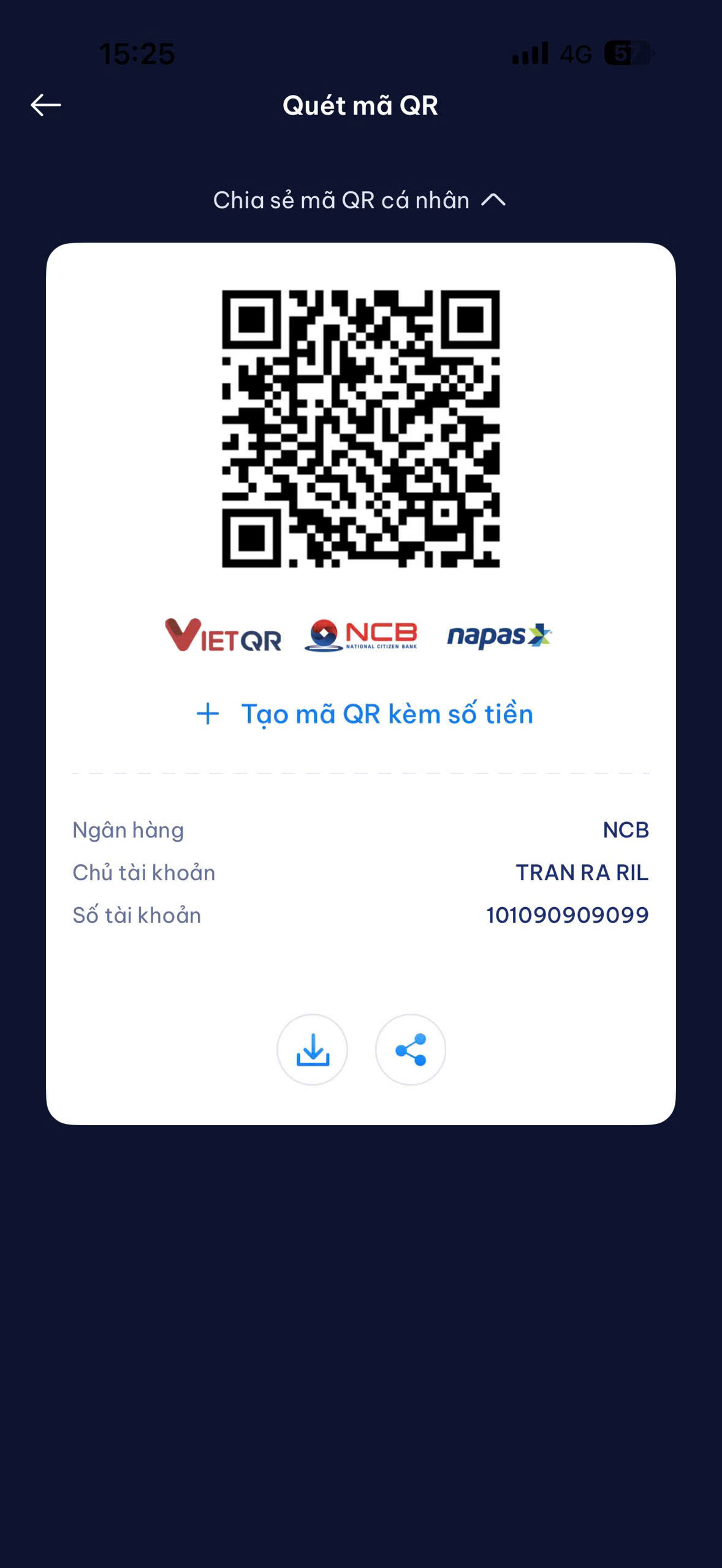Download the QR code image
This screenshot has width=722, height=1568.
[x=313, y=1050]
